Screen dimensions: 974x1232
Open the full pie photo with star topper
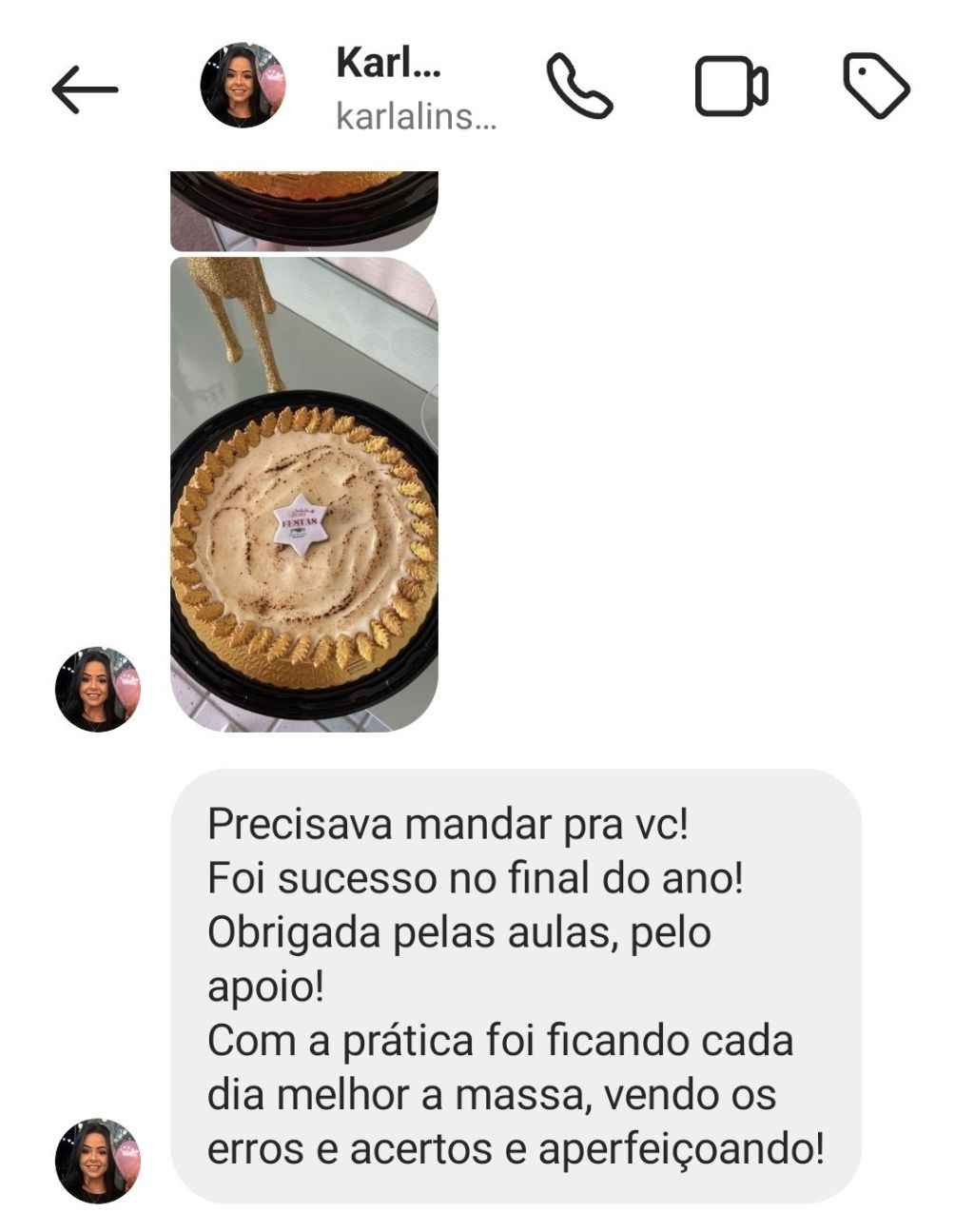pos(303,495)
